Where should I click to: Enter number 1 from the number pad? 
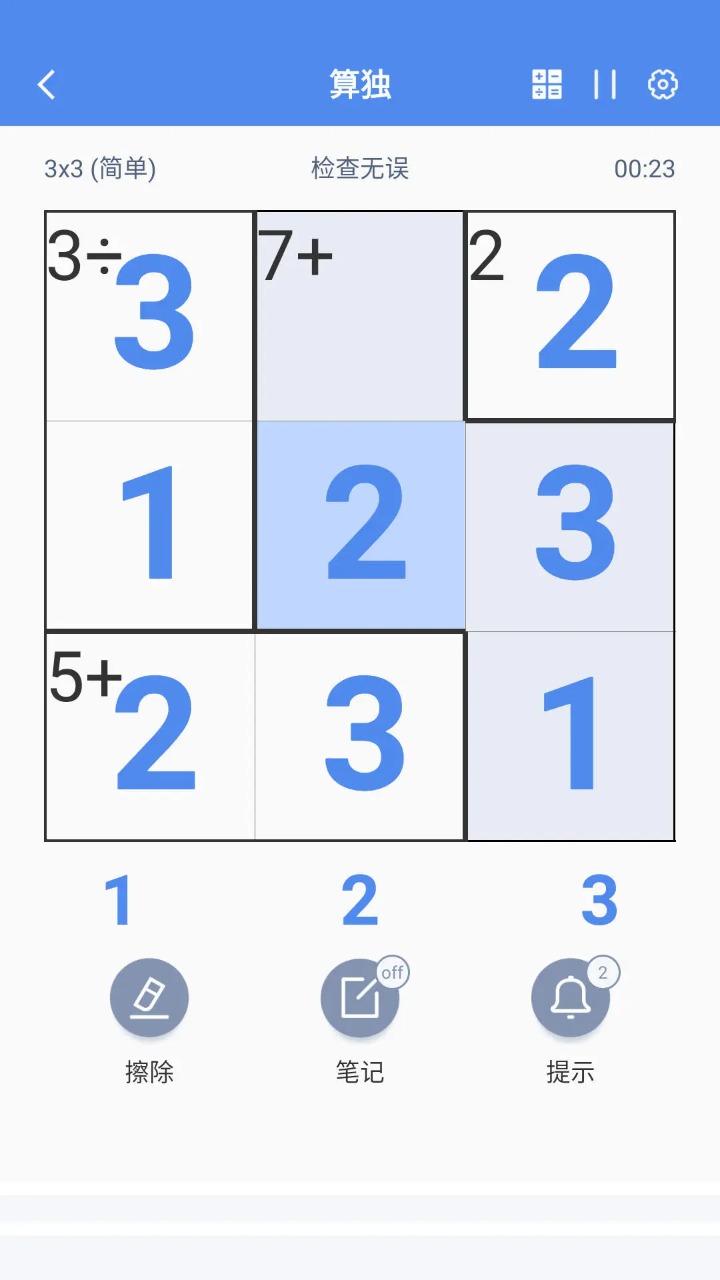click(119, 900)
